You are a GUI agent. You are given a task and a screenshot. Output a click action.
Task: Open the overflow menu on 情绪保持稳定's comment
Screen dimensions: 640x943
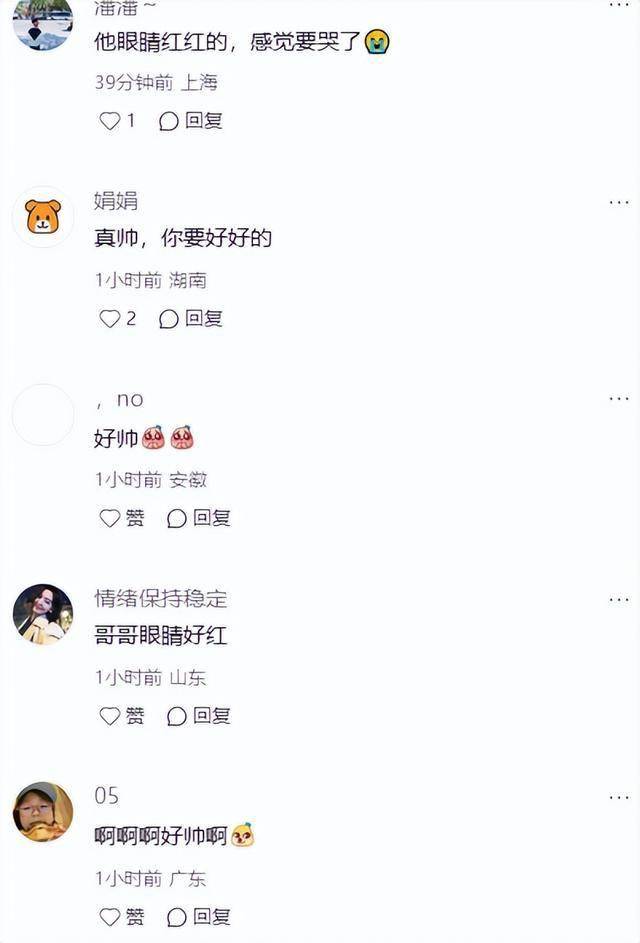pos(619,599)
